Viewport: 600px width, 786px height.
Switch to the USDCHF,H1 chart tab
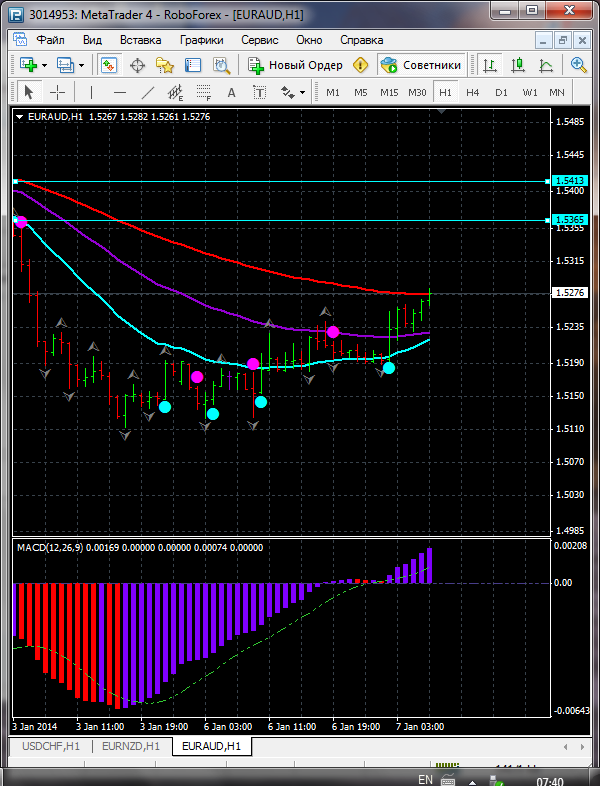(x=47, y=746)
